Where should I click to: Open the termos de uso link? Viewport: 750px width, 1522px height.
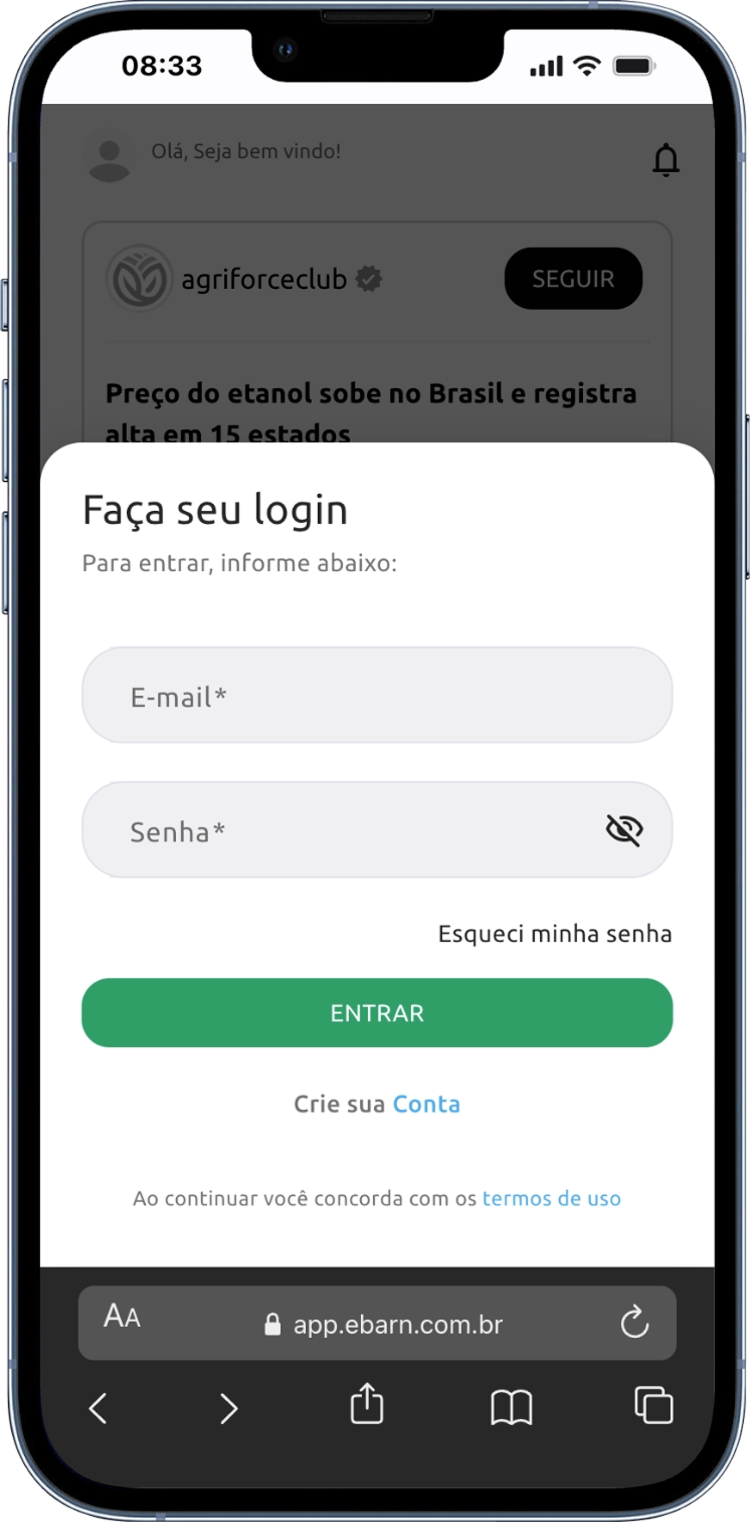click(x=551, y=1198)
